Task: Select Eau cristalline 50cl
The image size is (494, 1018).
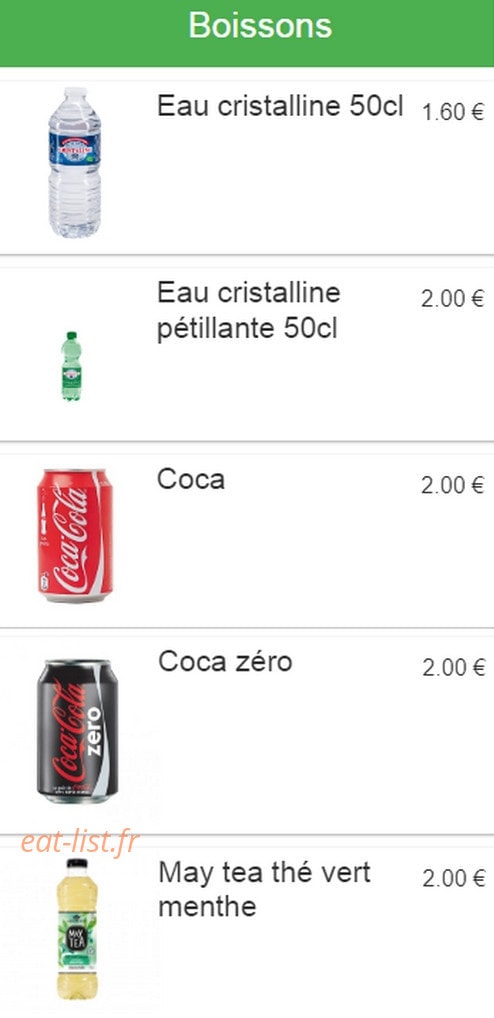Action: (x=247, y=168)
